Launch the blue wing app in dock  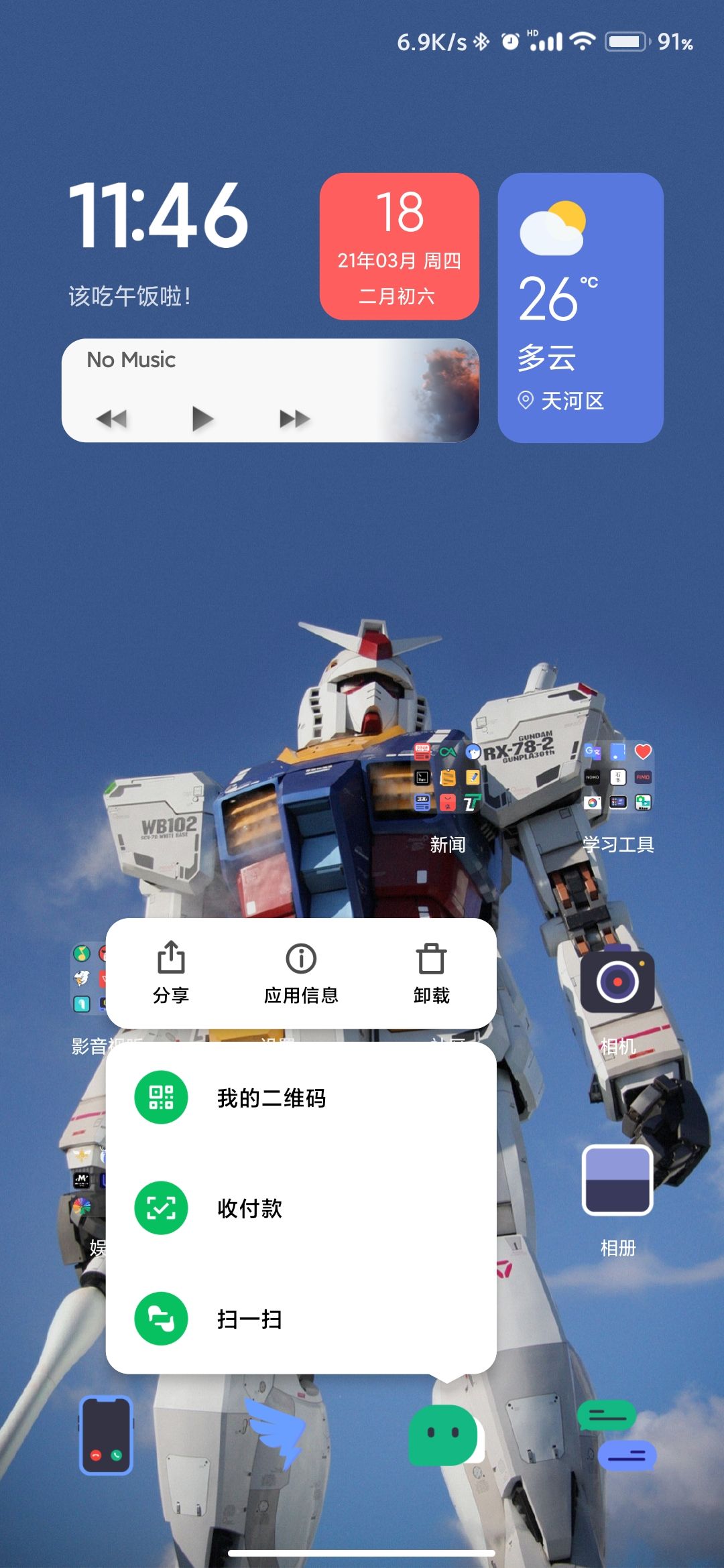(276, 1435)
